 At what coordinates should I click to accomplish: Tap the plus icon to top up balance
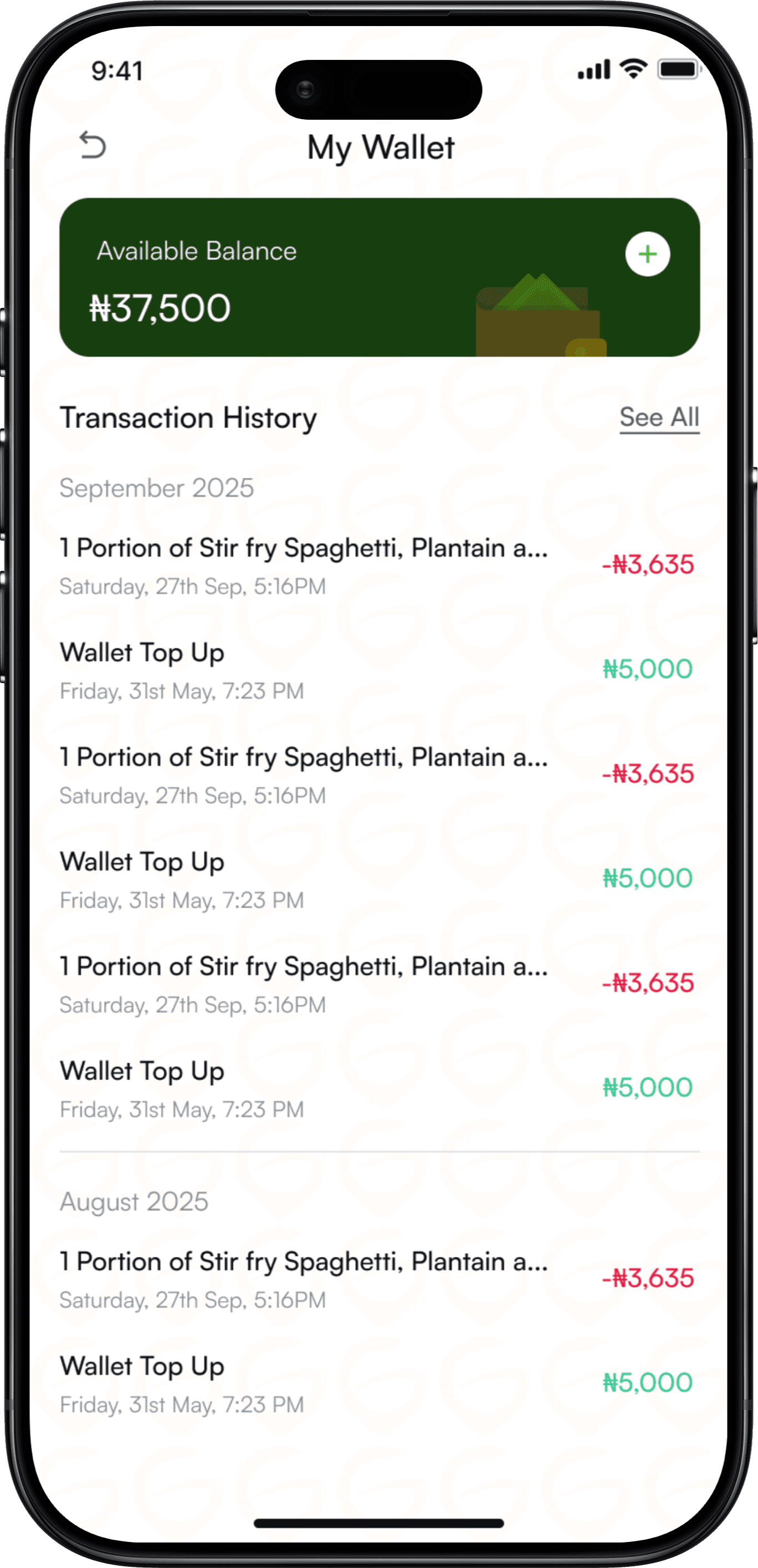click(x=647, y=255)
